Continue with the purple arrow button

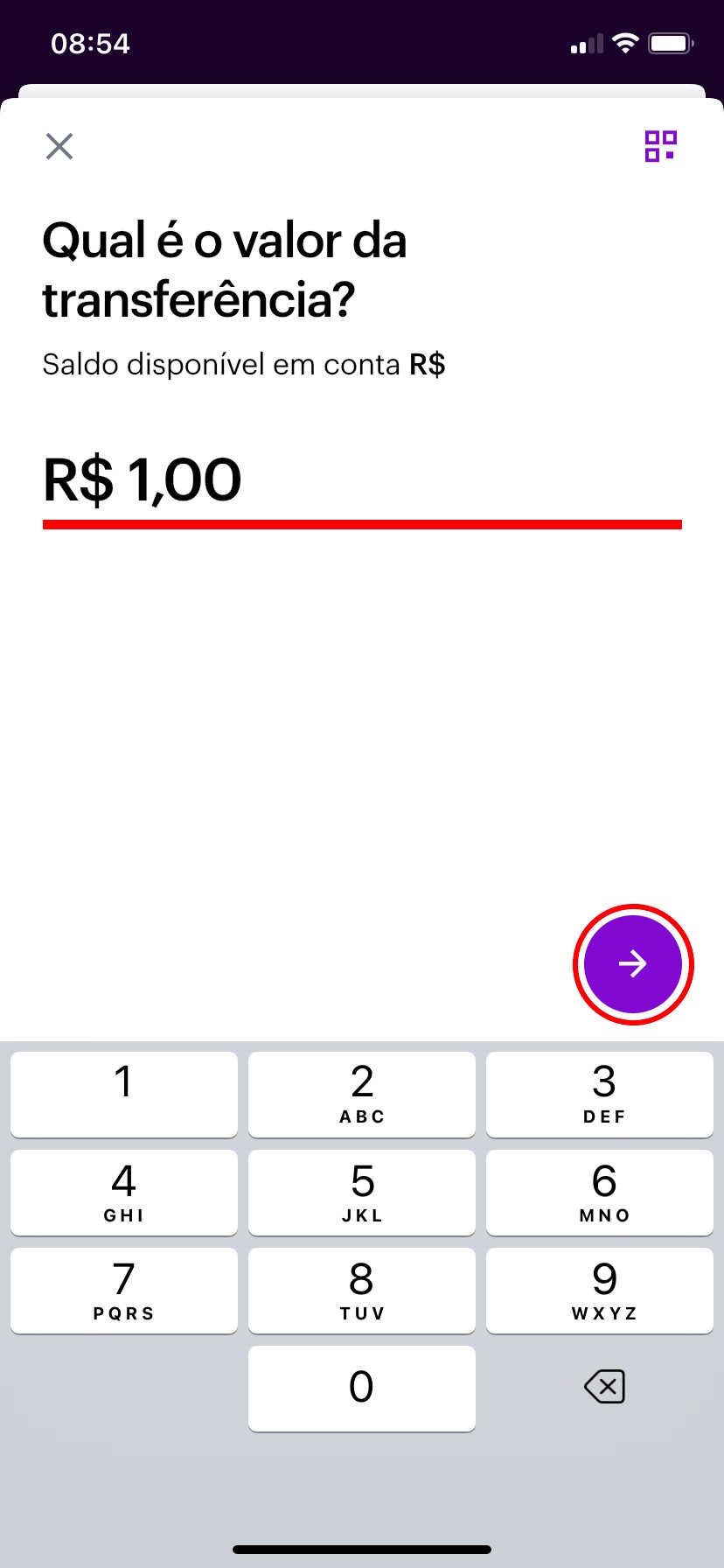pos(632,964)
